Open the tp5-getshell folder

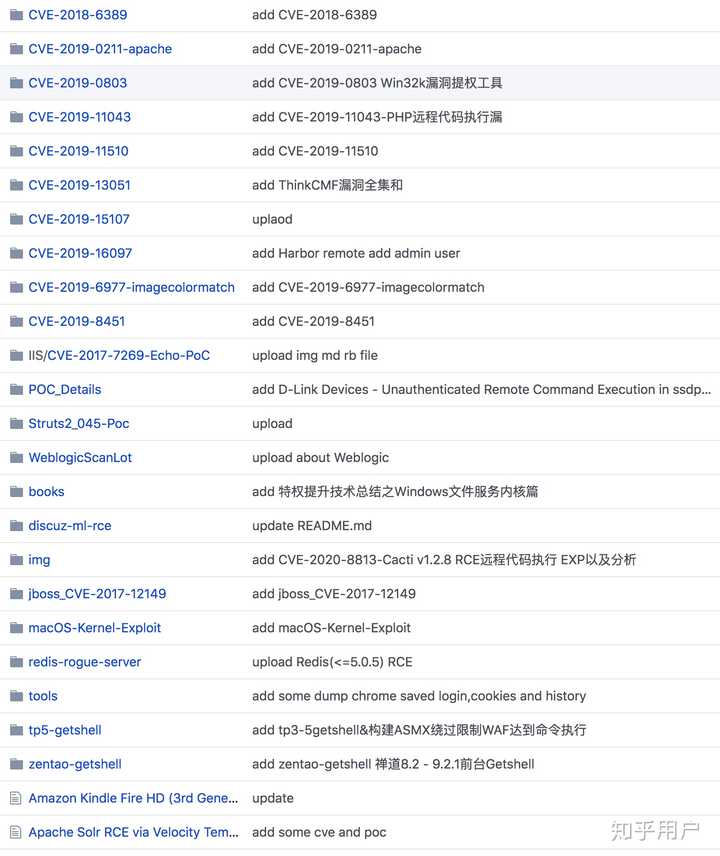click(x=64, y=730)
